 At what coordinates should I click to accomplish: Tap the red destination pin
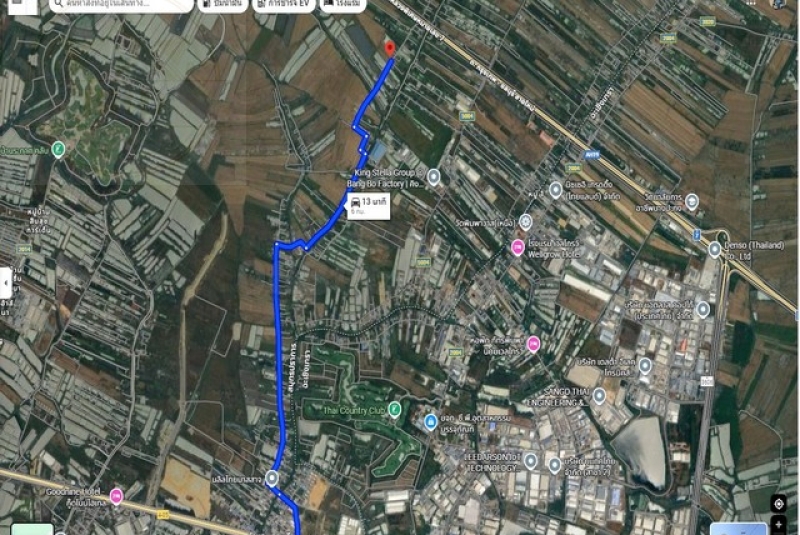click(390, 48)
